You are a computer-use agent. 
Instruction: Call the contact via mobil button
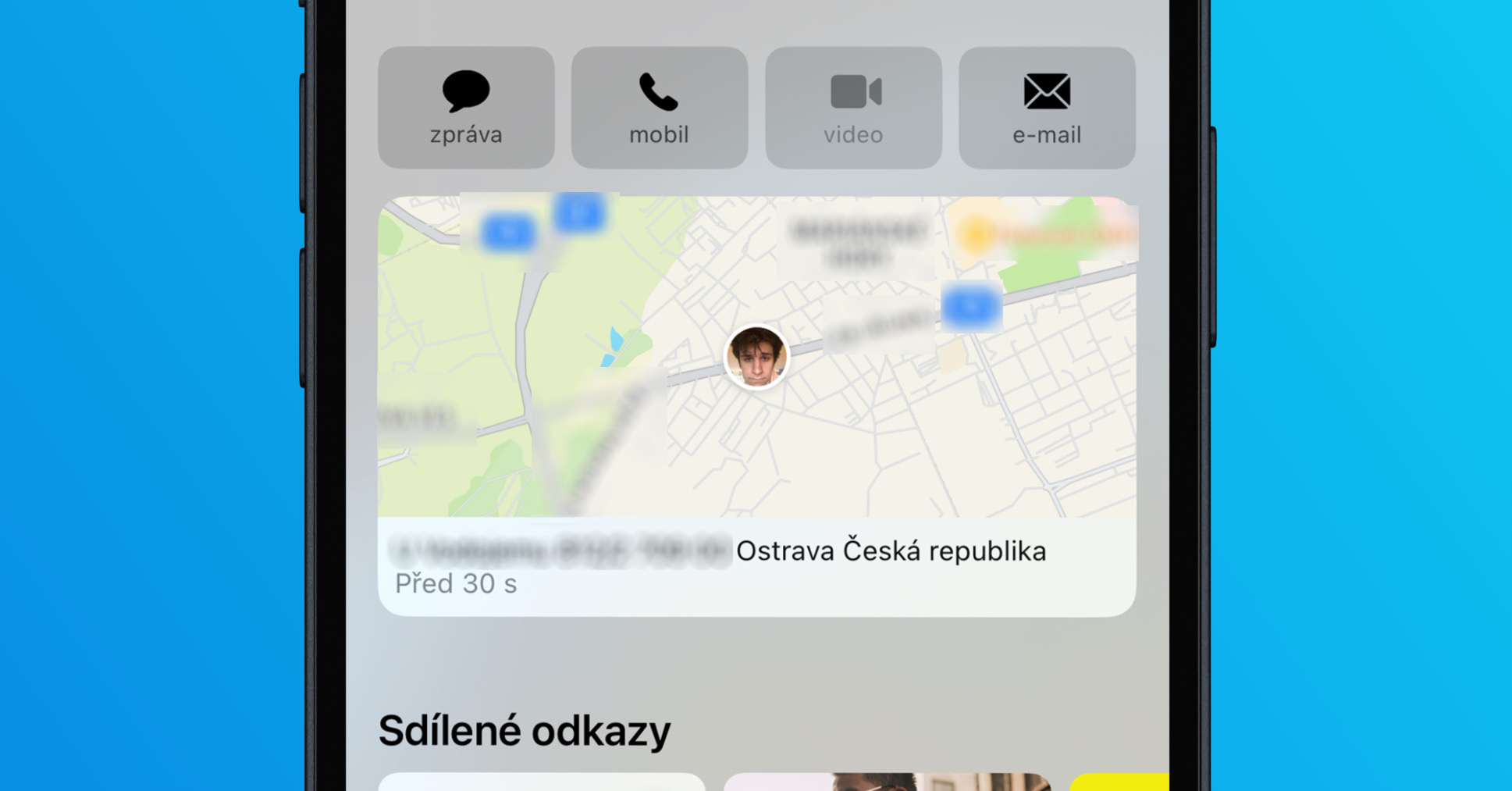(x=659, y=108)
